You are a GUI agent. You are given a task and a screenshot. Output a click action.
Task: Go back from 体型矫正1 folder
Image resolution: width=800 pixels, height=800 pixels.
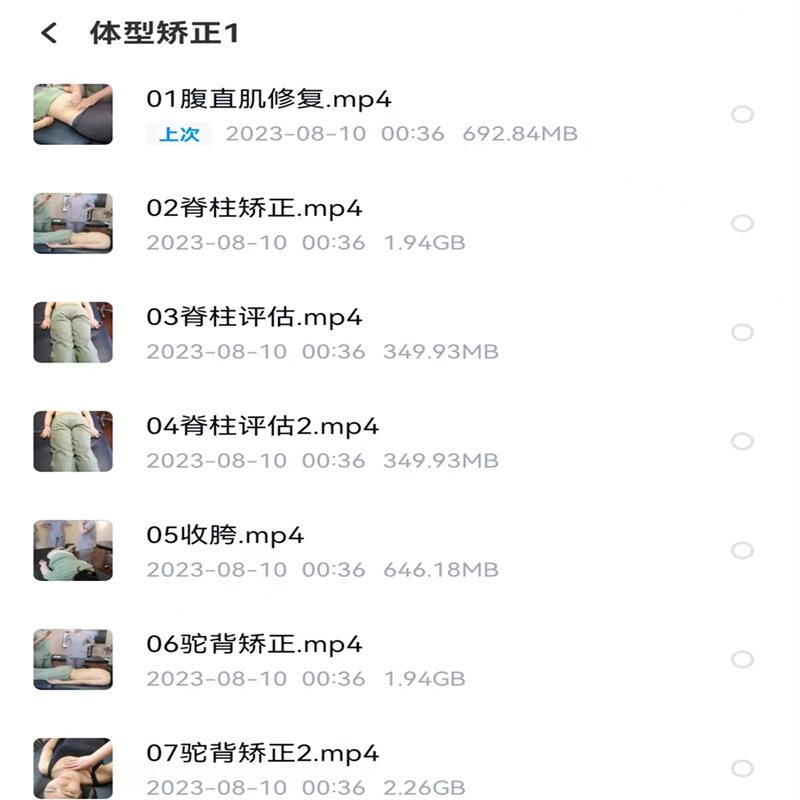(48, 33)
